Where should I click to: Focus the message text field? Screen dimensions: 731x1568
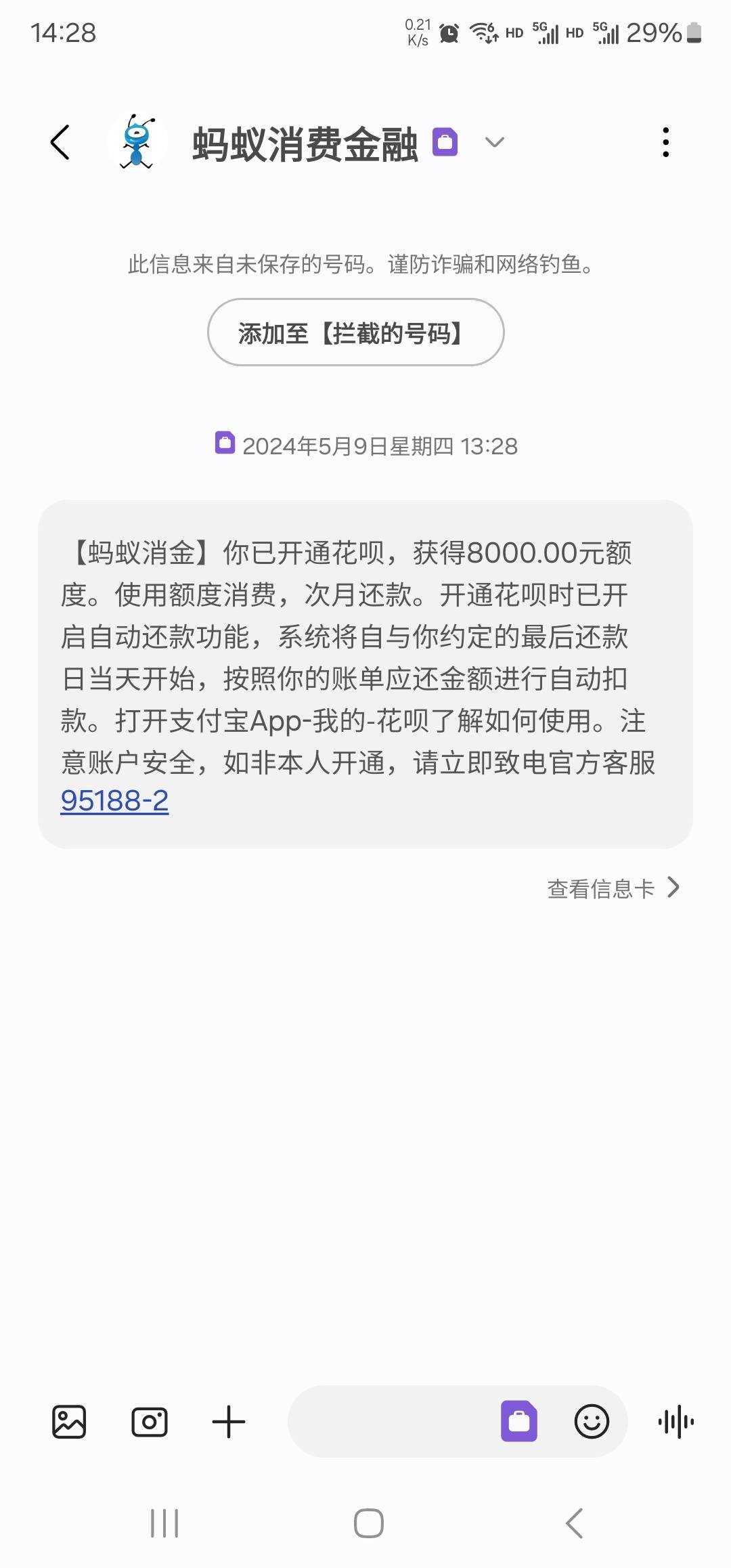tap(393, 1421)
